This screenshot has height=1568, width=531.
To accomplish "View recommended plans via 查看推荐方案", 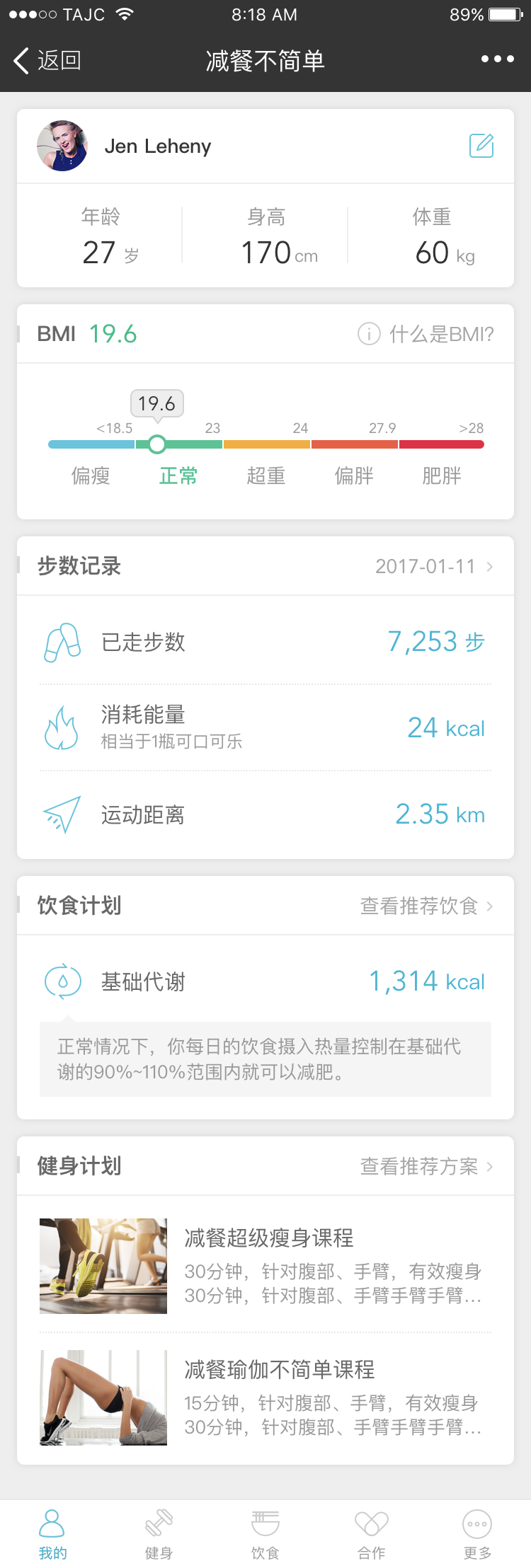I will click(x=426, y=1166).
